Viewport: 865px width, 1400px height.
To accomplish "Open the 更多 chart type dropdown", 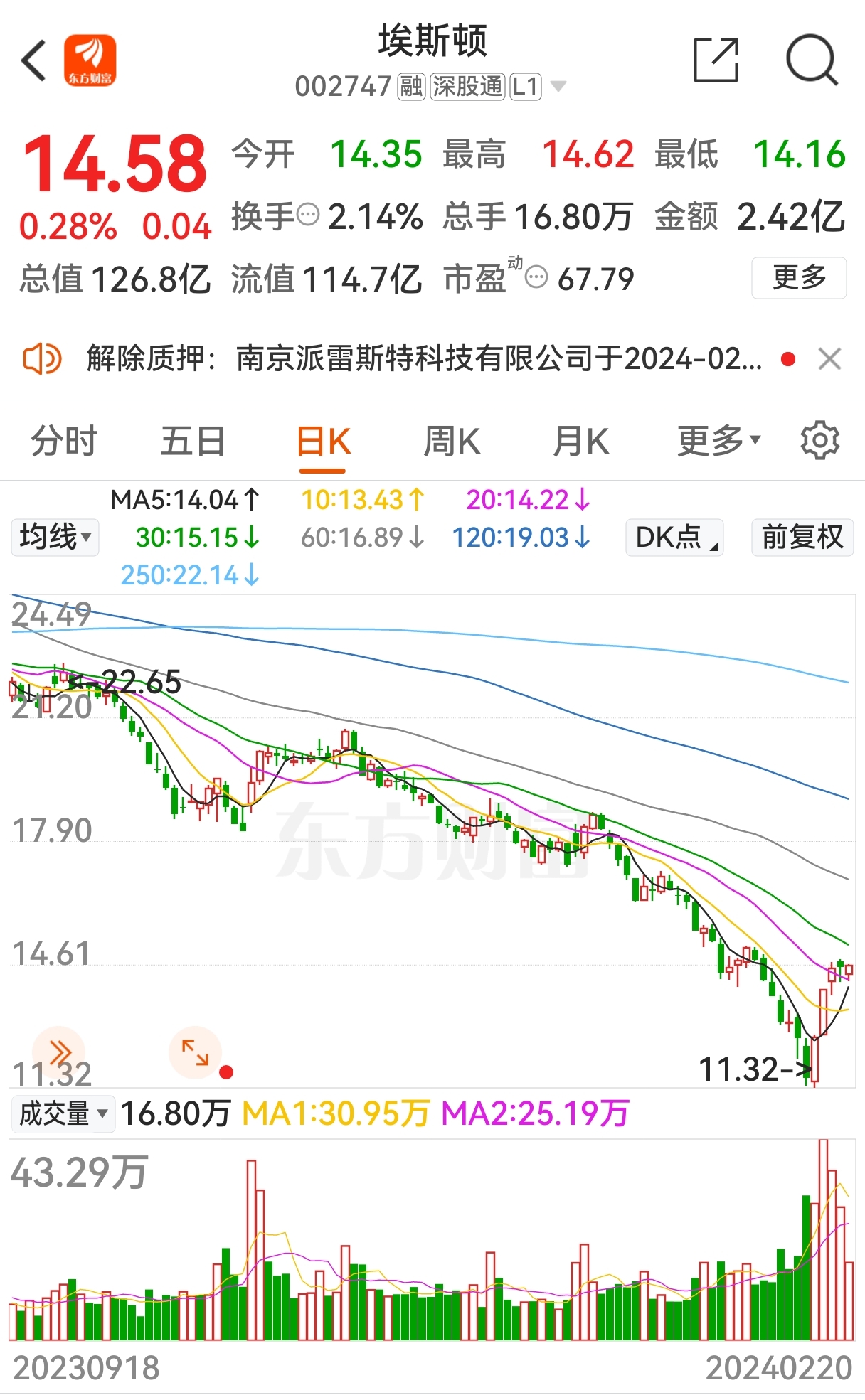I will [x=717, y=439].
